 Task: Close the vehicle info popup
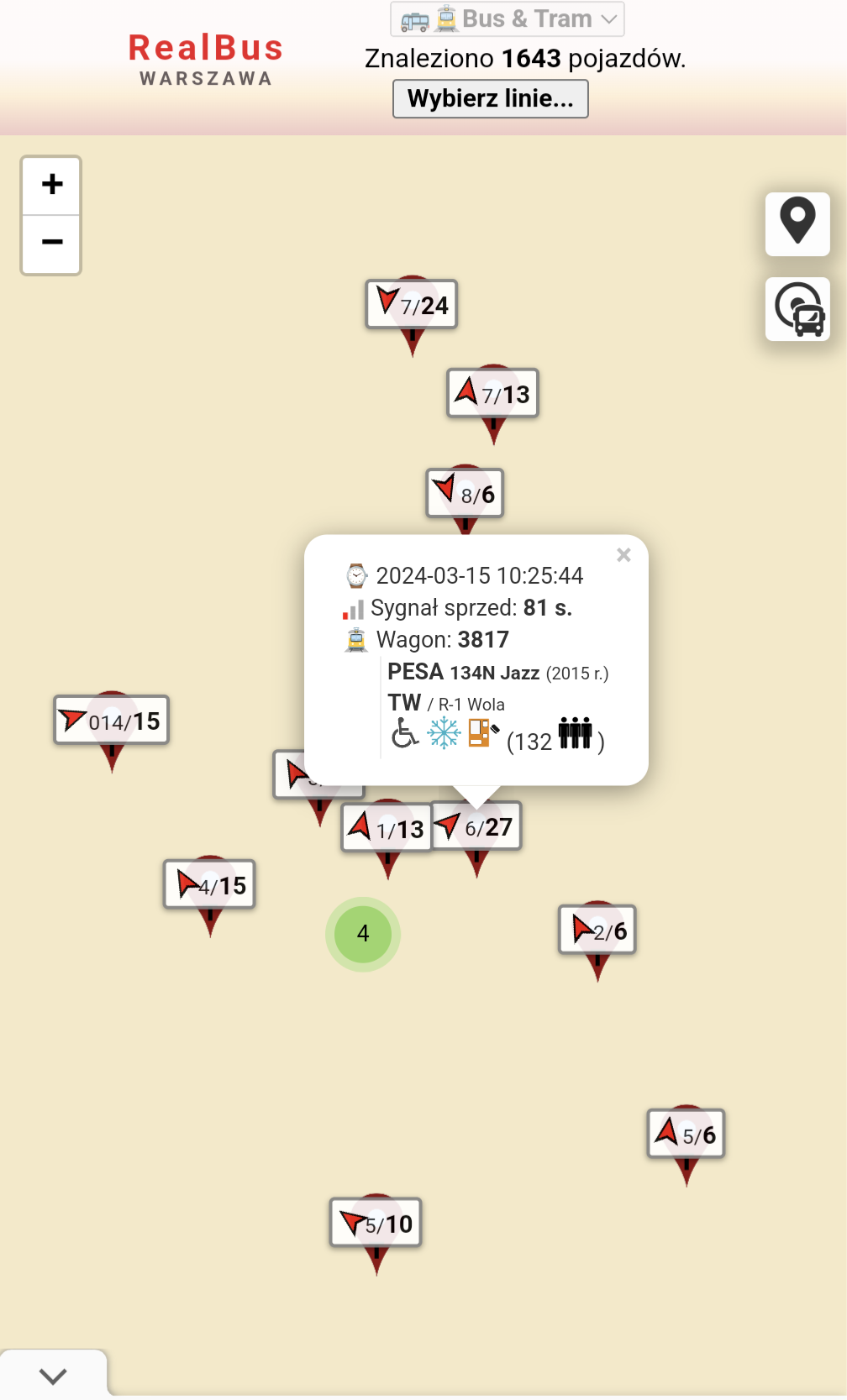pos(623,555)
